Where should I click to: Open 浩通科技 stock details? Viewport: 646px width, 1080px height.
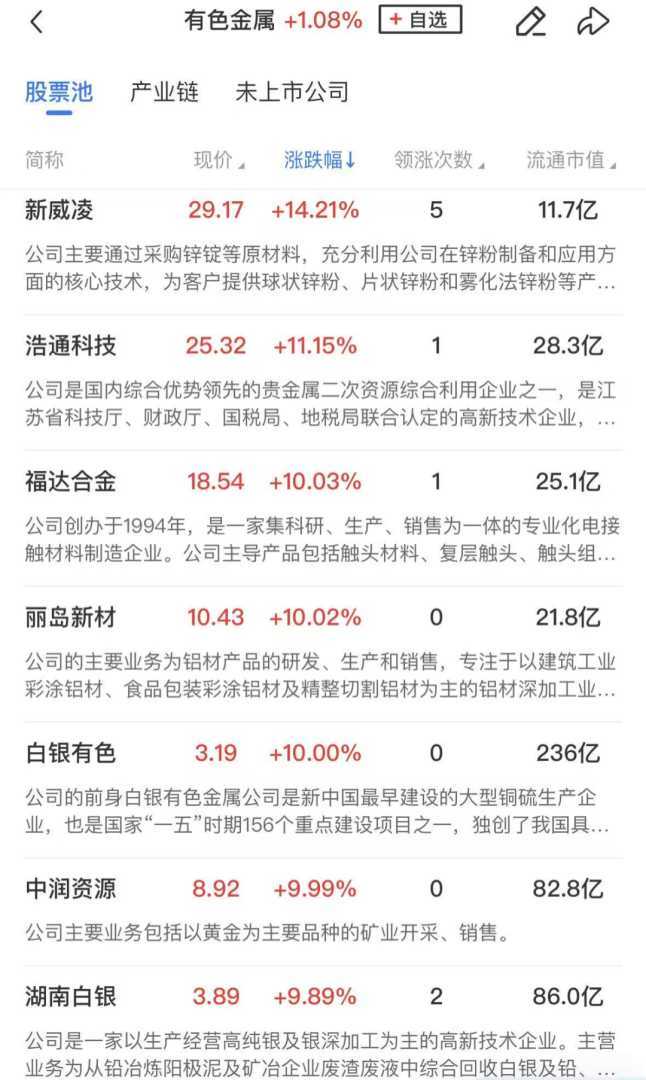70,346
